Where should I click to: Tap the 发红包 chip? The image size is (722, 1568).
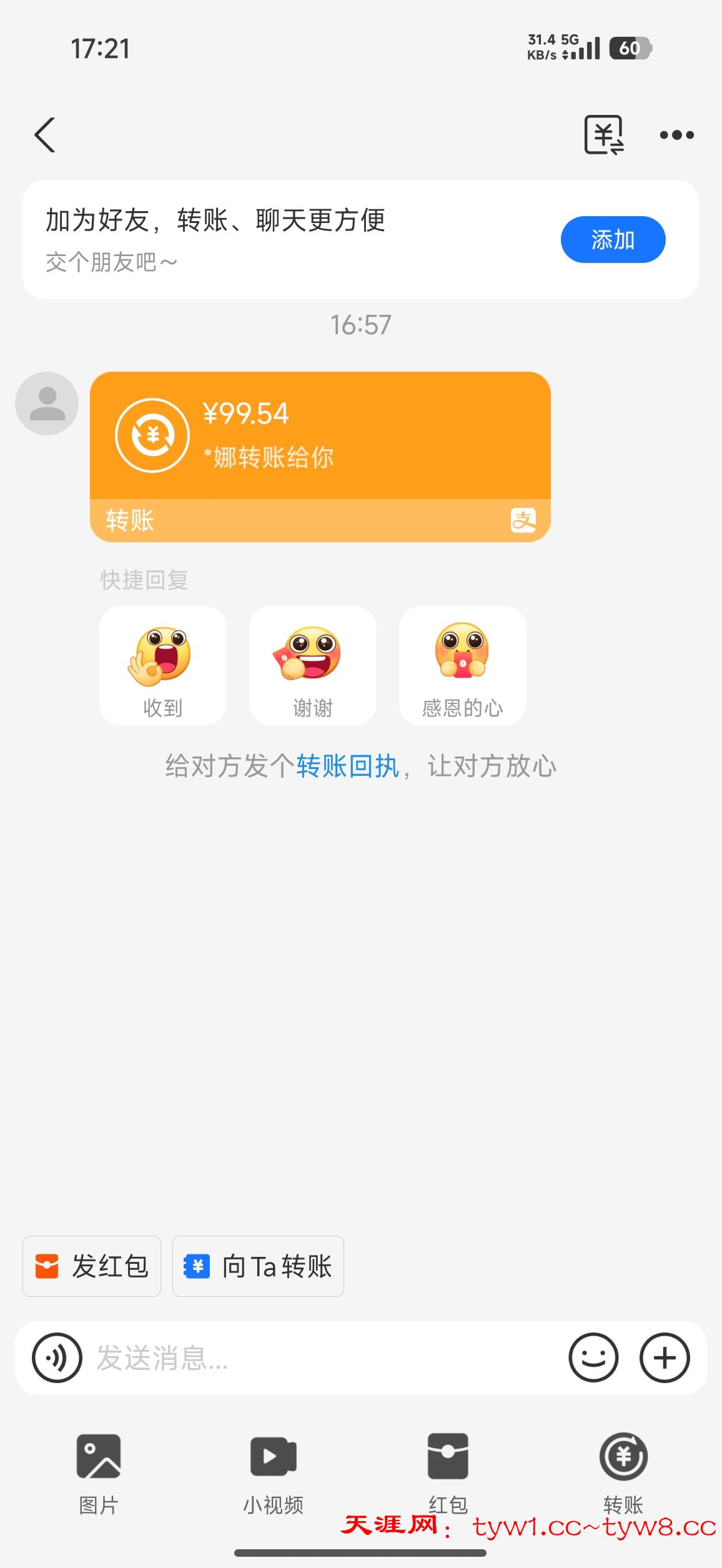(x=92, y=1266)
